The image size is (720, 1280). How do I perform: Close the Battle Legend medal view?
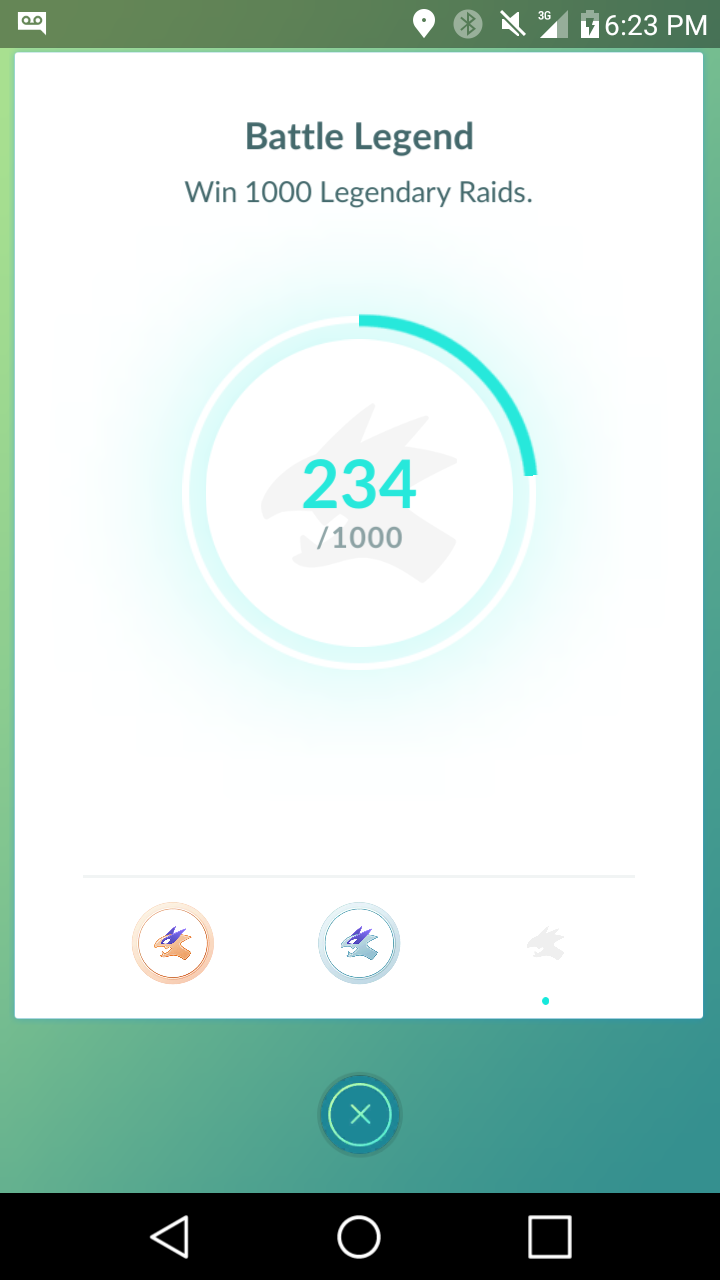pyautogui.click(x=360, y=1114)
